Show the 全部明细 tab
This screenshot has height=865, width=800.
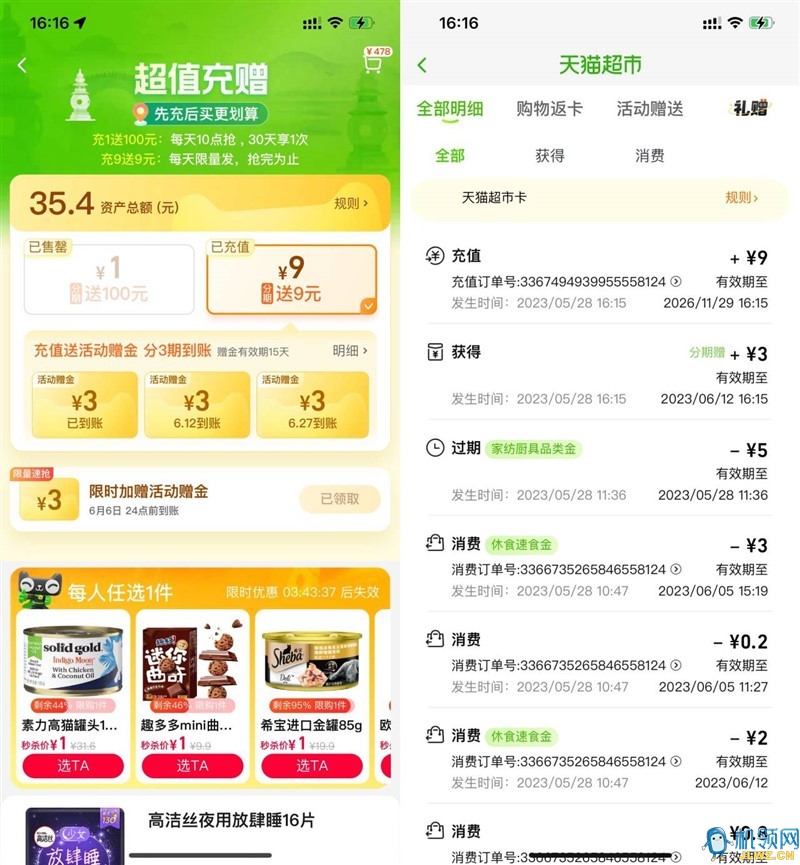click(x=450, y=110)
